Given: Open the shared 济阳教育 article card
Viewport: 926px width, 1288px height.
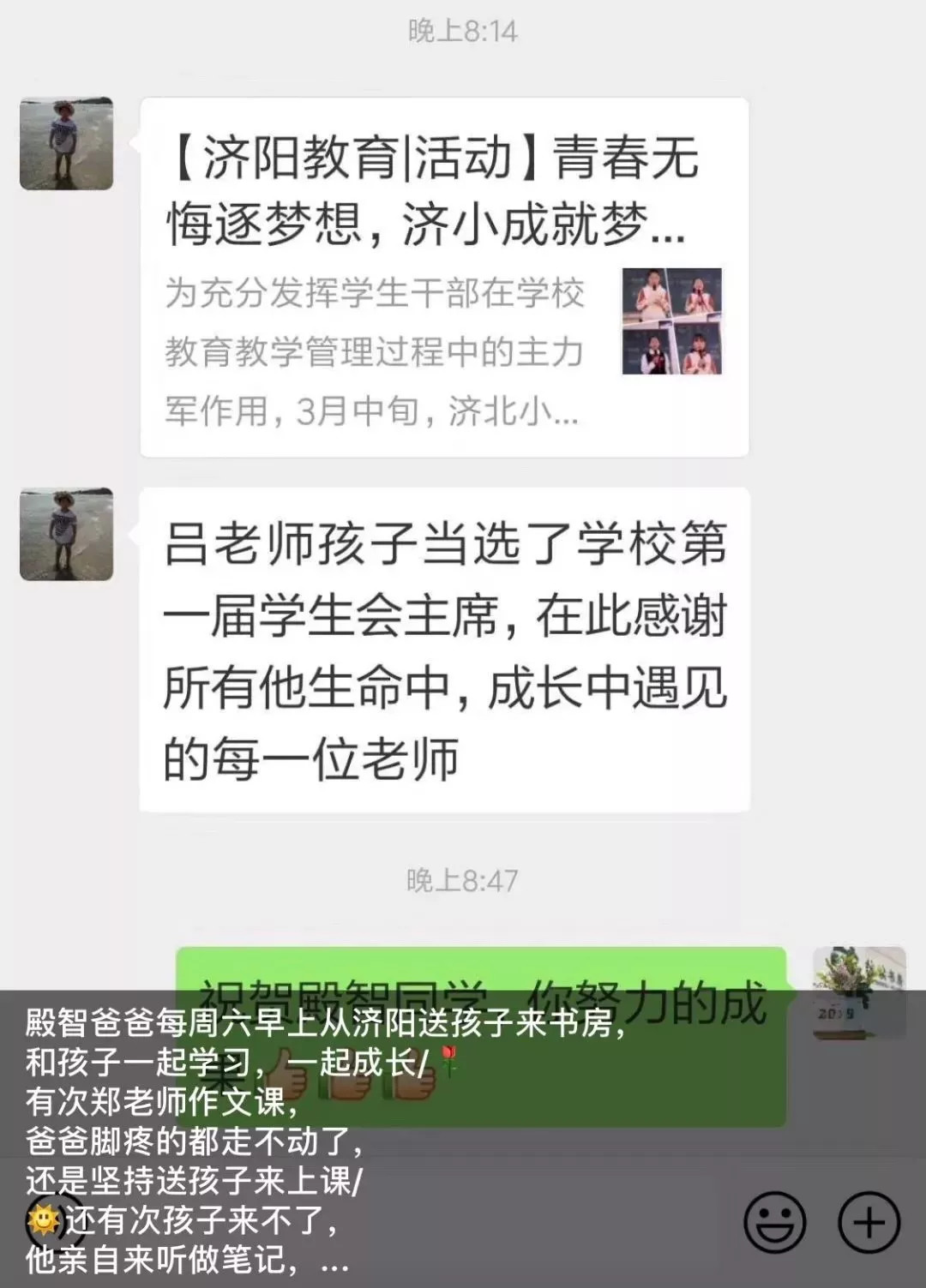Looking at the screenshot, I should [x=444, y=279].
